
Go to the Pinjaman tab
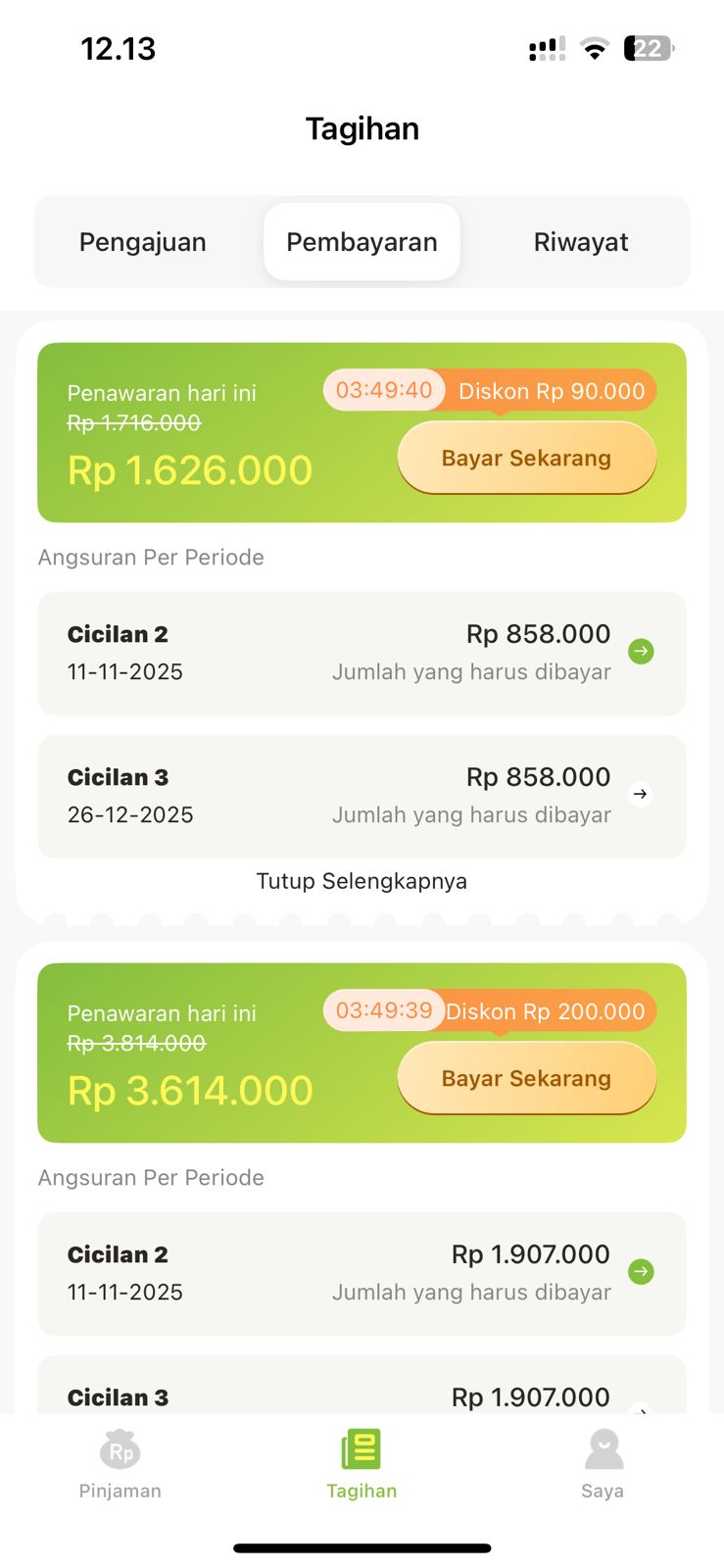[x=121, y=1464]
